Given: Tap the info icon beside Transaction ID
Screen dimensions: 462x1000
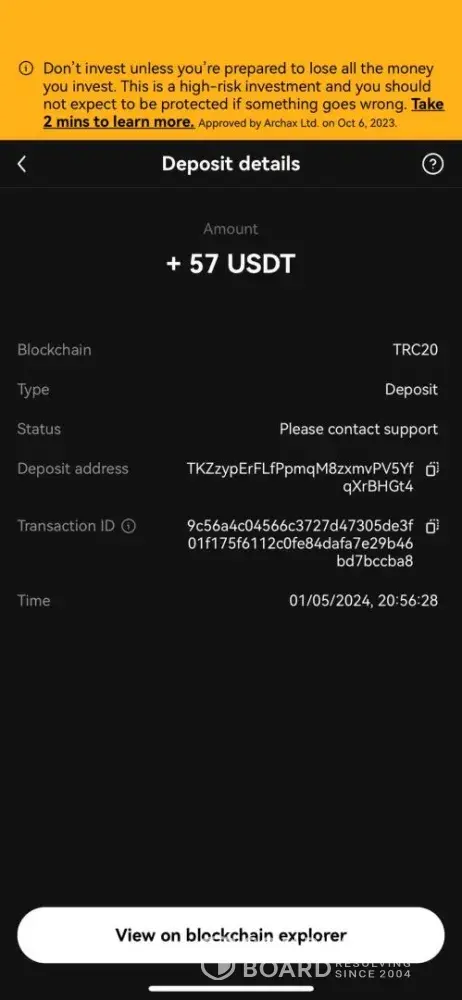Looking at the screenshot, I should click(129, 526).
